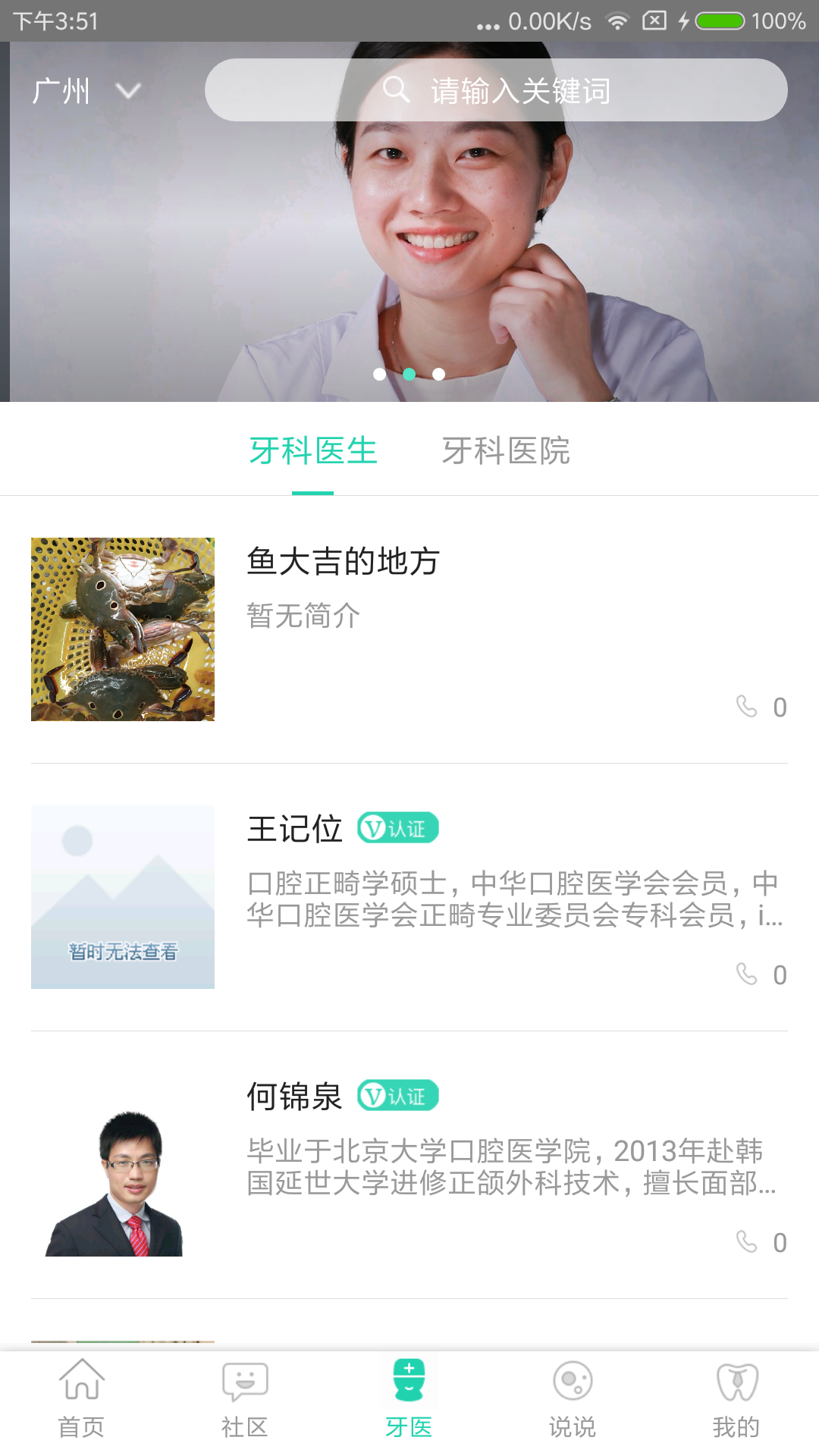This screenshot has height=1456, width=819.
Task: Switch to the 社区 tab
Action: click(x=245, y=1398)
